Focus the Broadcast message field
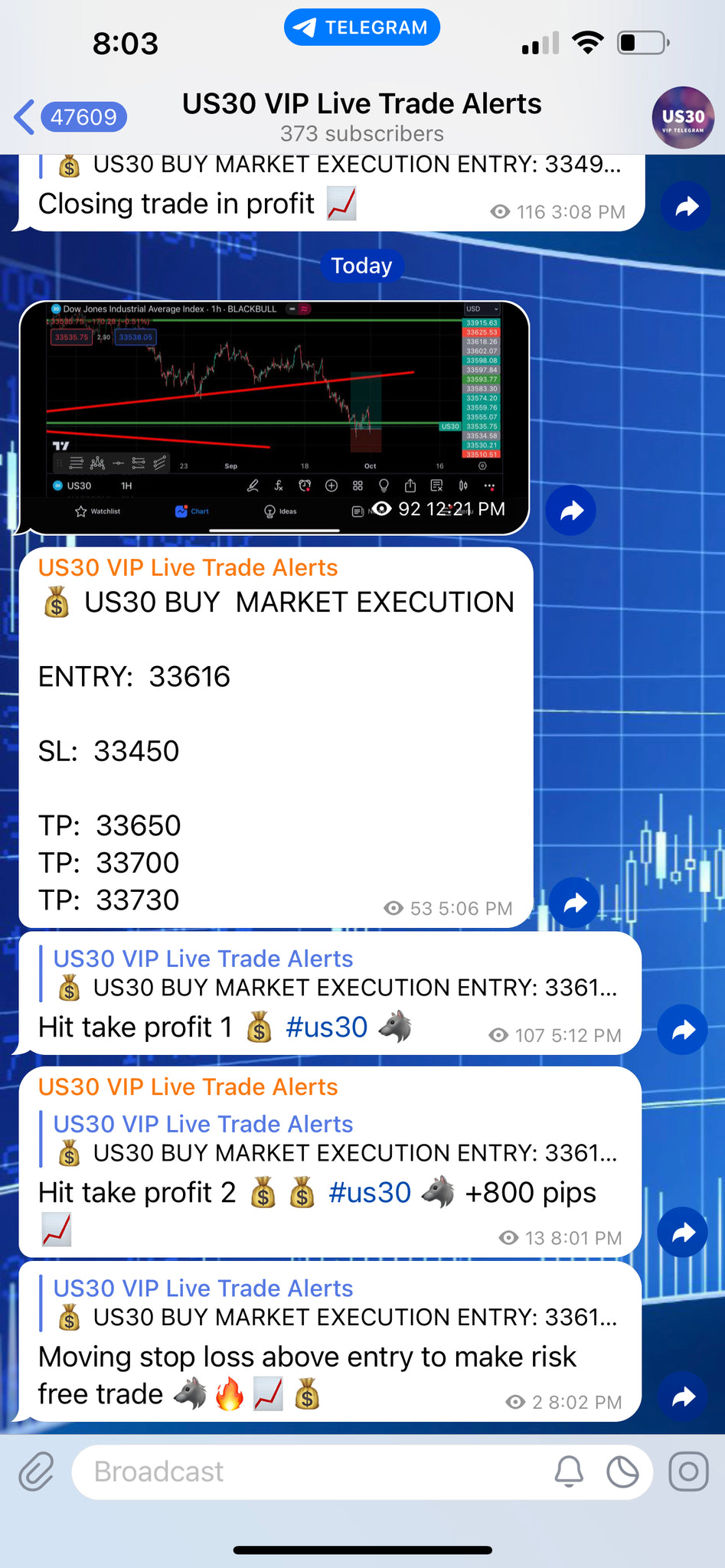Viewport: 725px width, 1568px height. pyautogui.click(x=306, y=1472)
